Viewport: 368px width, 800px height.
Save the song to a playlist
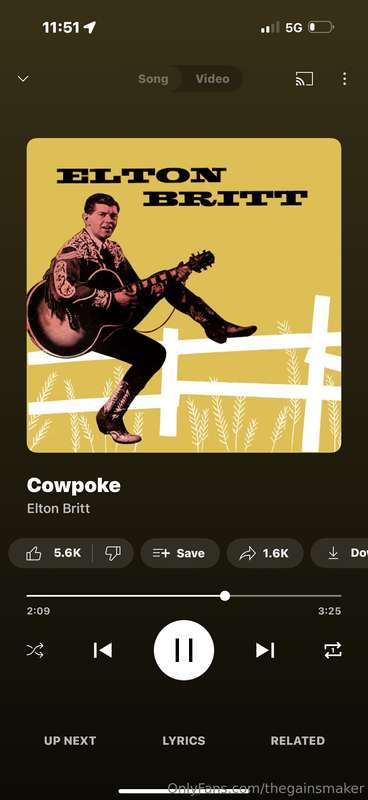click(180, 553)
